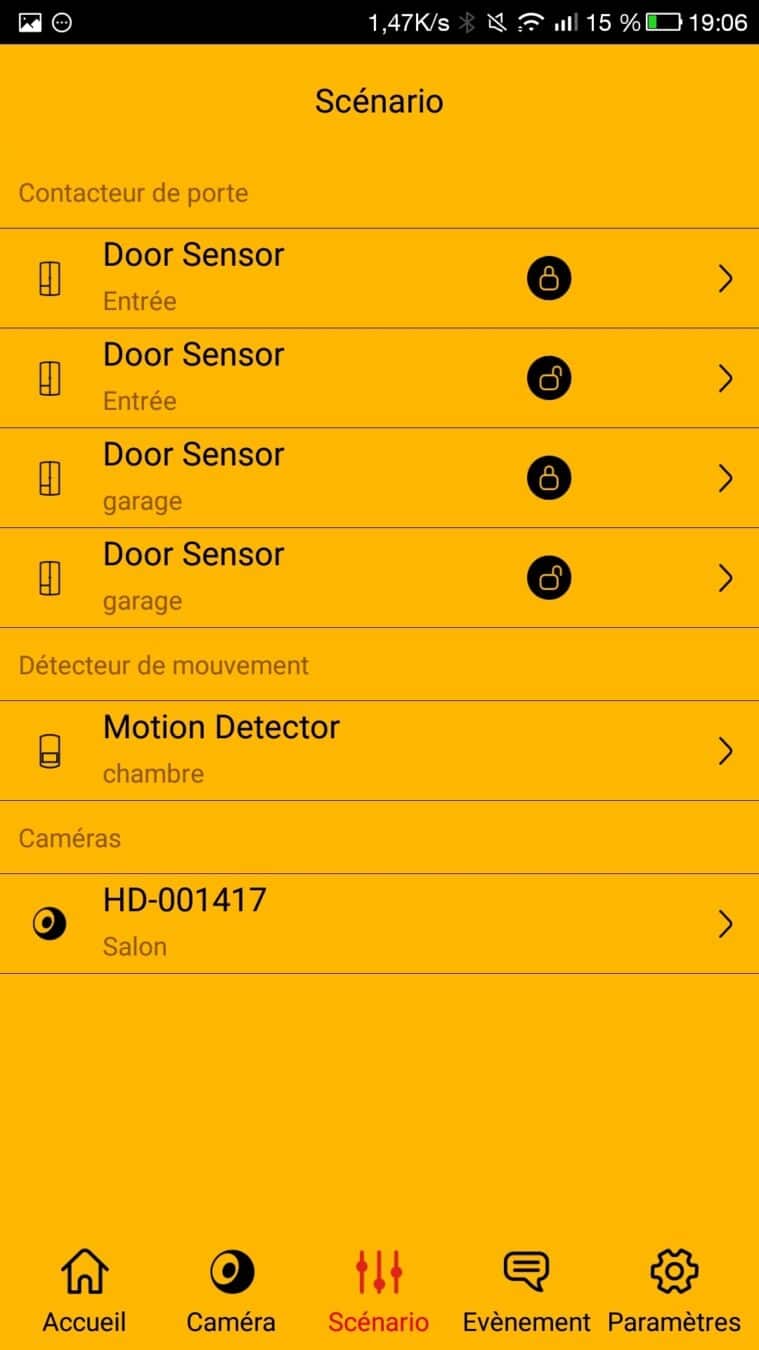This screenshot has width=759, height=1350.
Task: Open the Motion Detector chambre row
Action: click(x=379, y=750)
